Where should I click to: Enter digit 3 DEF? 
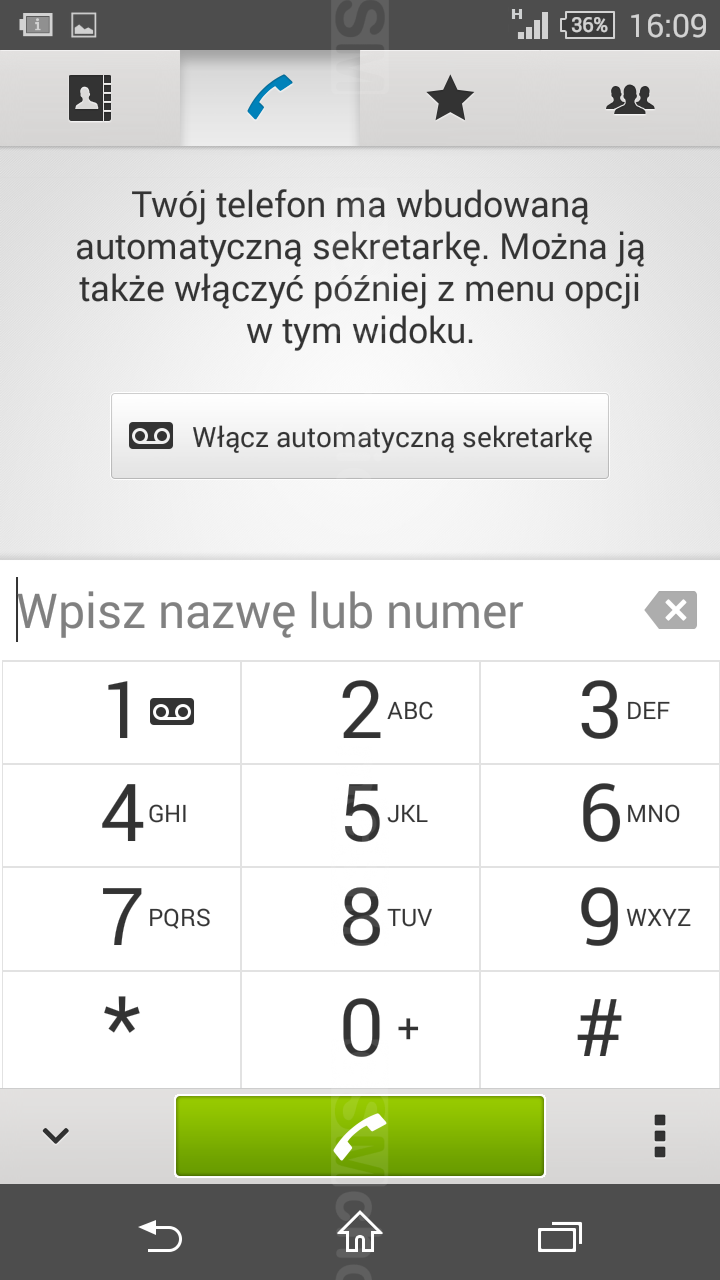[x=600, y=712]
